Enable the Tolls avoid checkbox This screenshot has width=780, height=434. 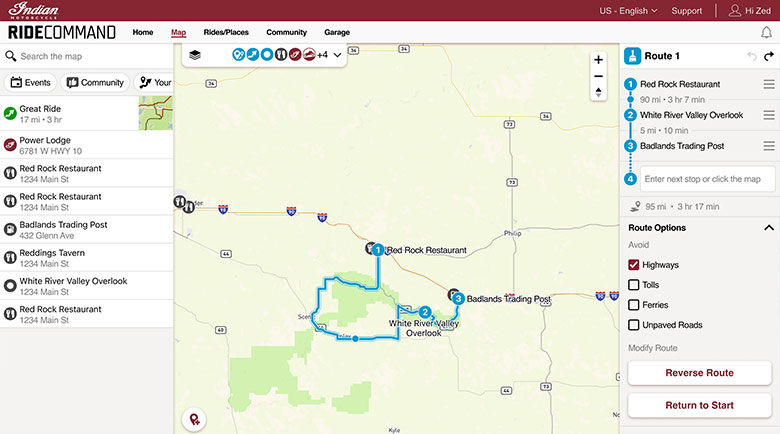click(x=634, y=285)
